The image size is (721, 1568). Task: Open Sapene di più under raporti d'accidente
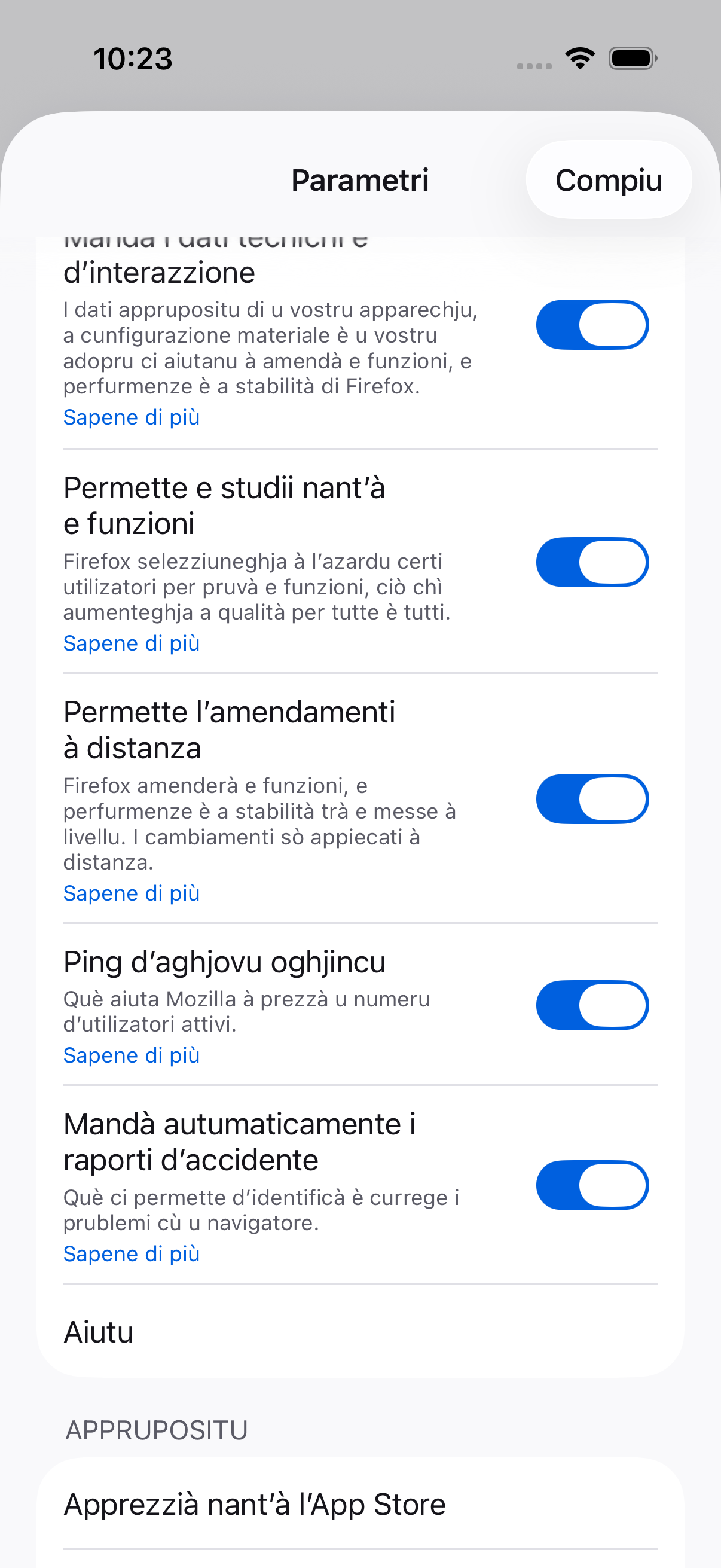pos(132,1254)
